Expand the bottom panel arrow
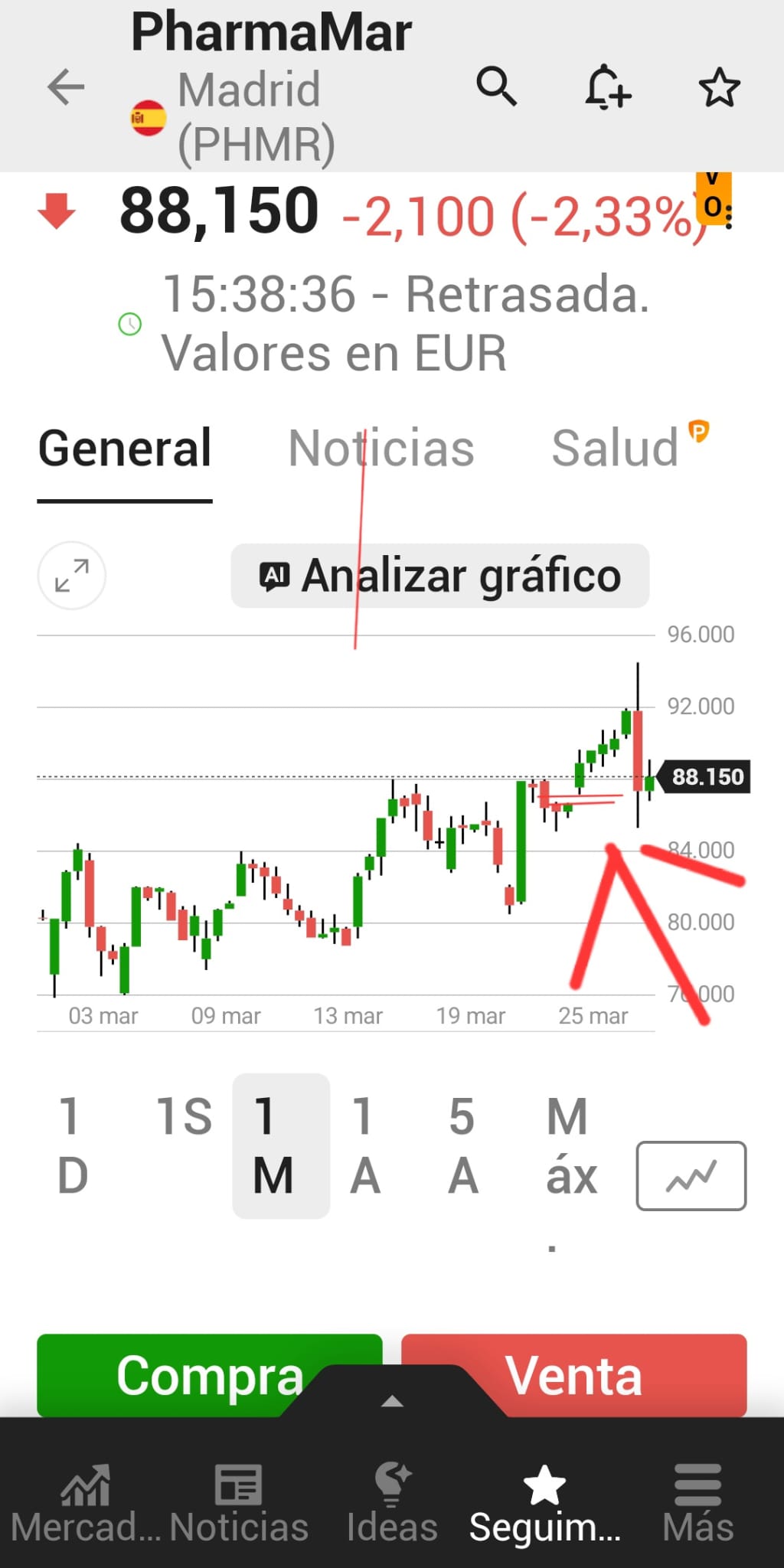Image resolution: width=784 pixels, height=1568 pixels. point(392,1401)
